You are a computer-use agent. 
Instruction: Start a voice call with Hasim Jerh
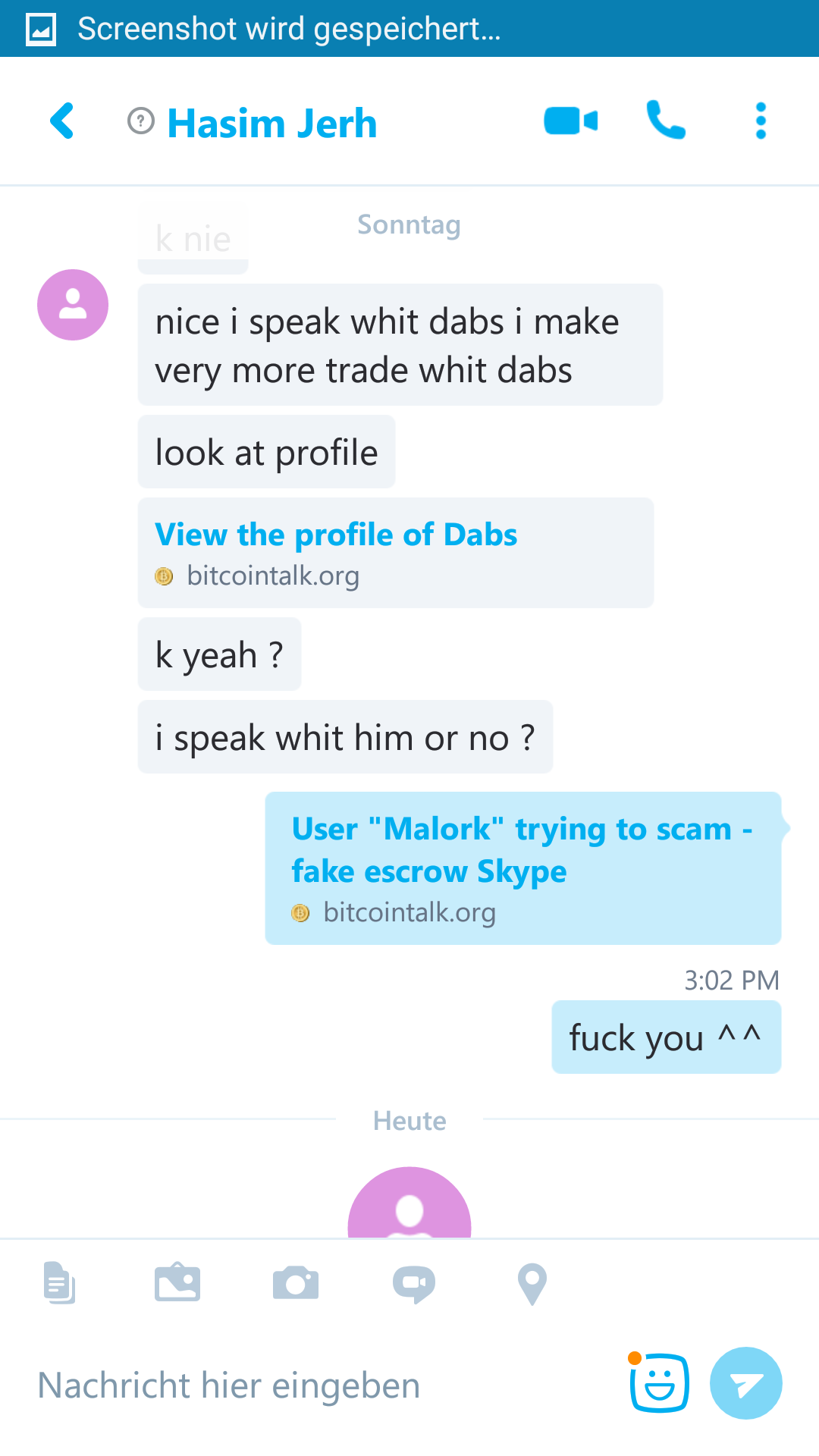pos(666,121)
